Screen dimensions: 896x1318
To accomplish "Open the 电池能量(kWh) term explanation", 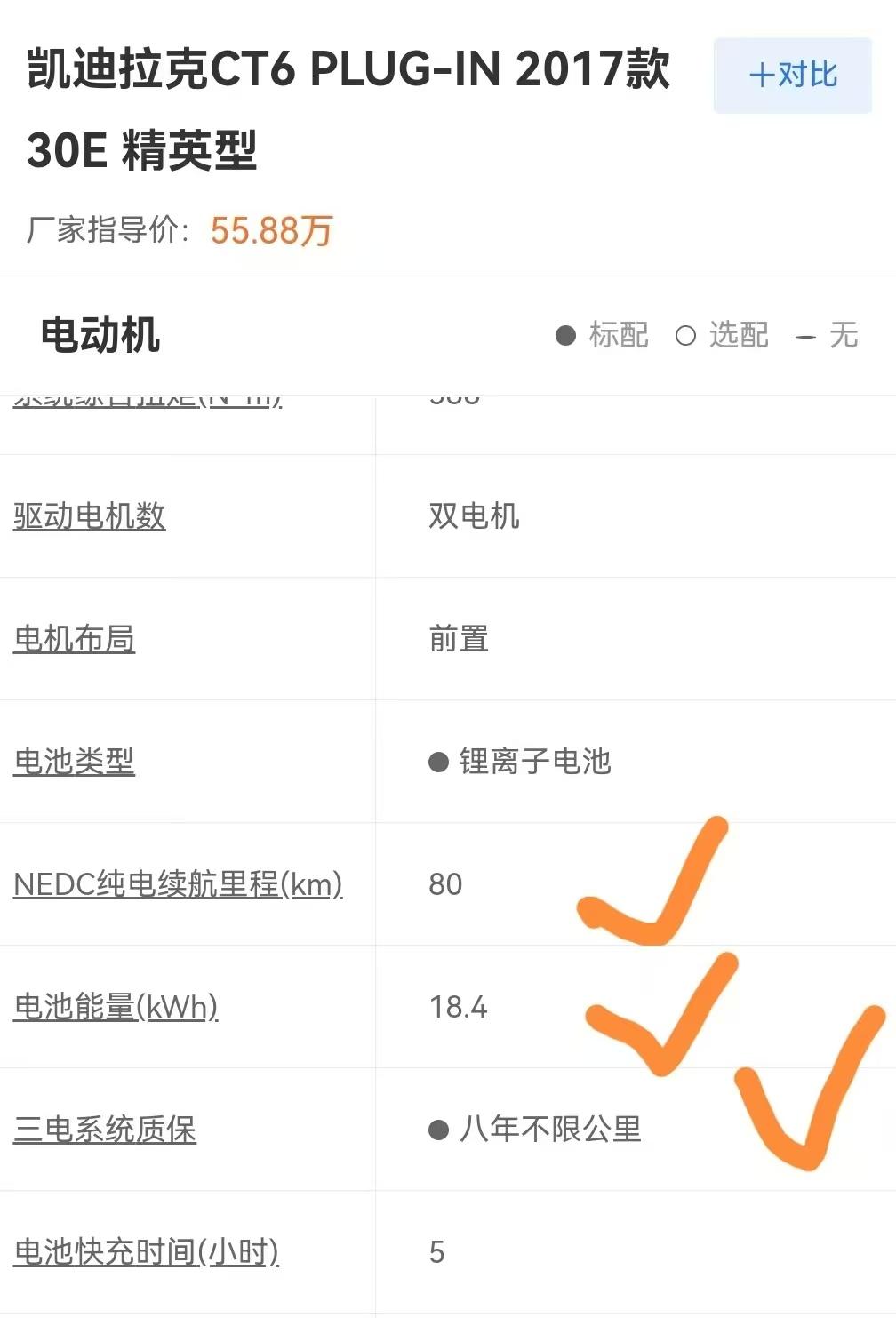I will [x=116, y=1007].
